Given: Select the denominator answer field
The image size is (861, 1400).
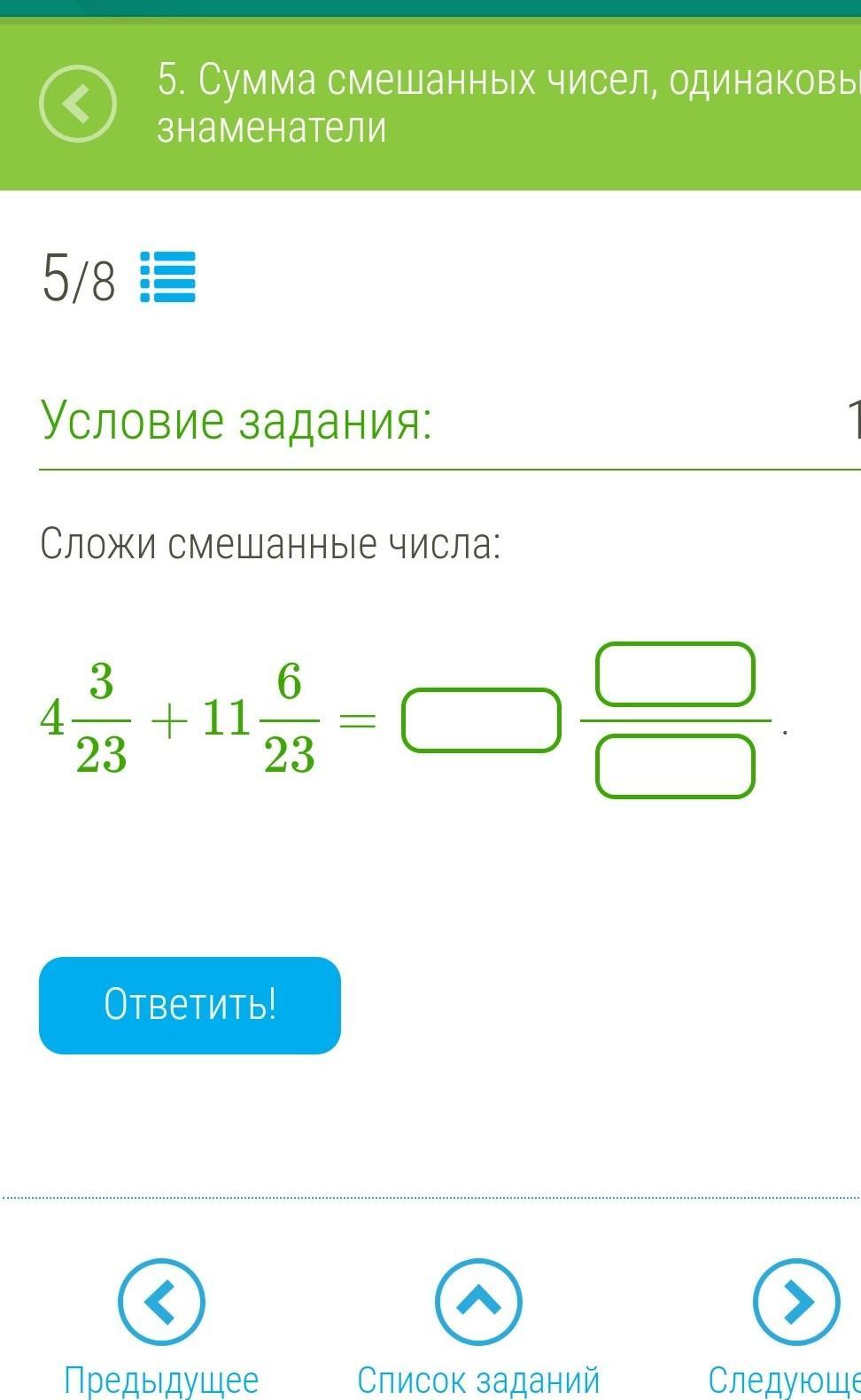Looking at the screenshot, I should (675, 767).
